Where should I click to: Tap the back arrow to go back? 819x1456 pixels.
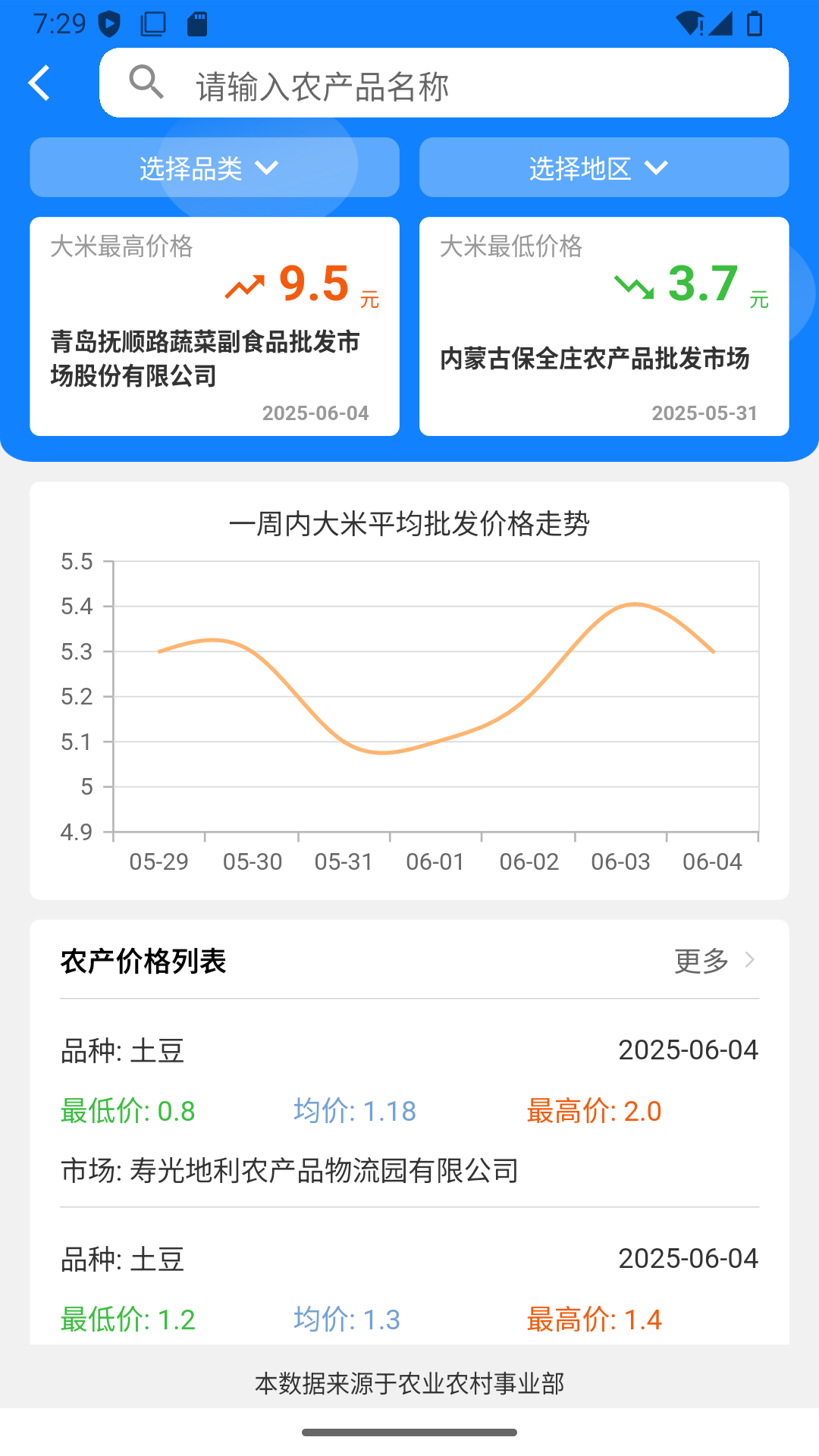39,83
